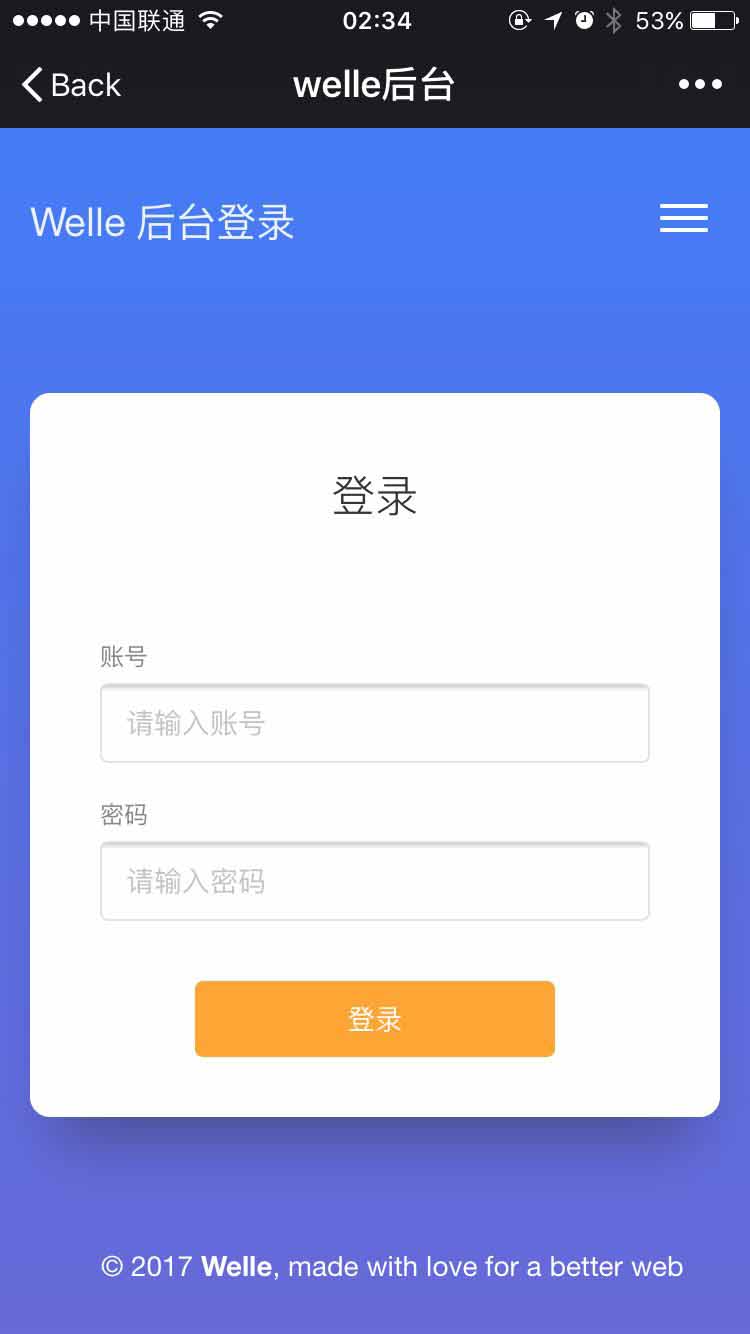Open the Welle 后台登录 header title
This screenshot has height=1334, width=750.
[x=163, y=222]
